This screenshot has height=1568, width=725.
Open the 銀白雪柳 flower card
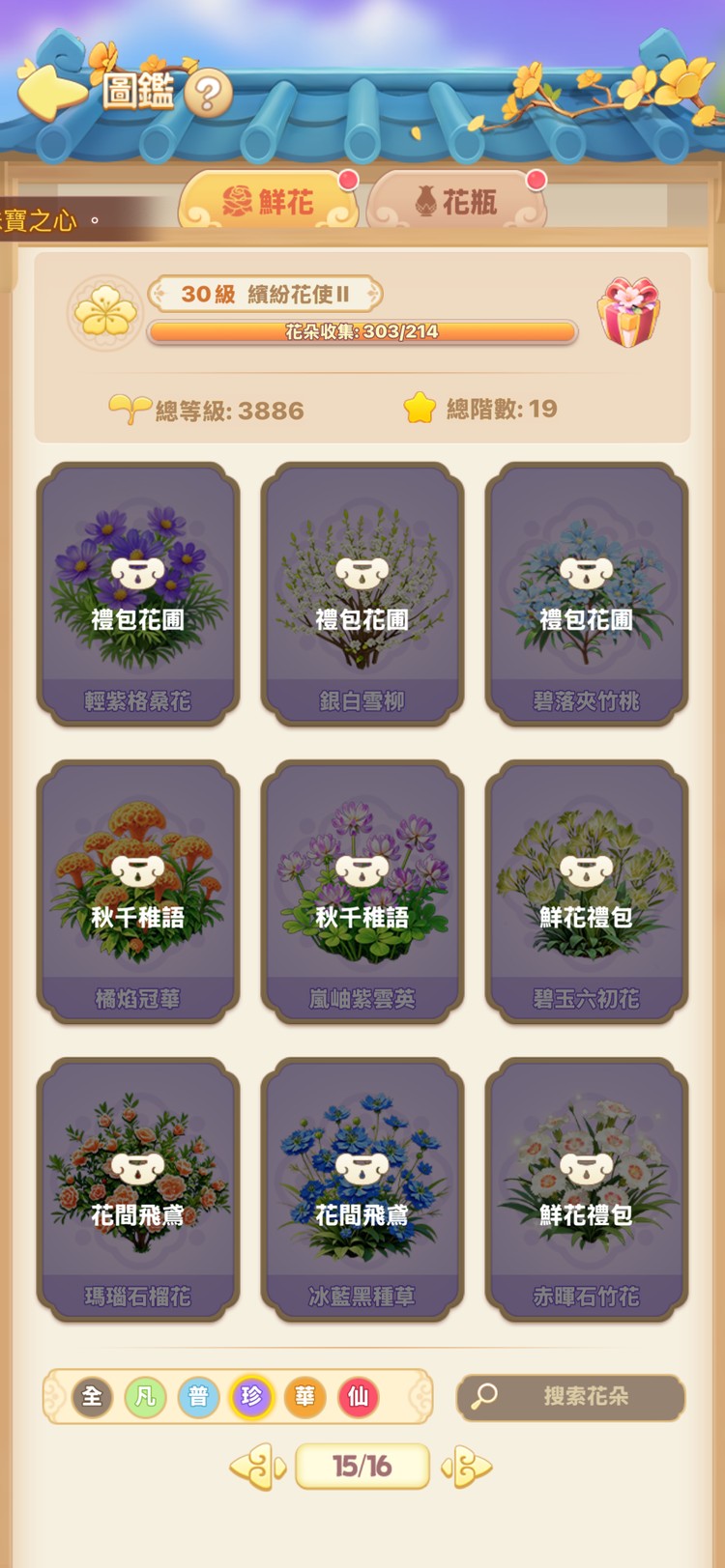click(x=362, y=593)
